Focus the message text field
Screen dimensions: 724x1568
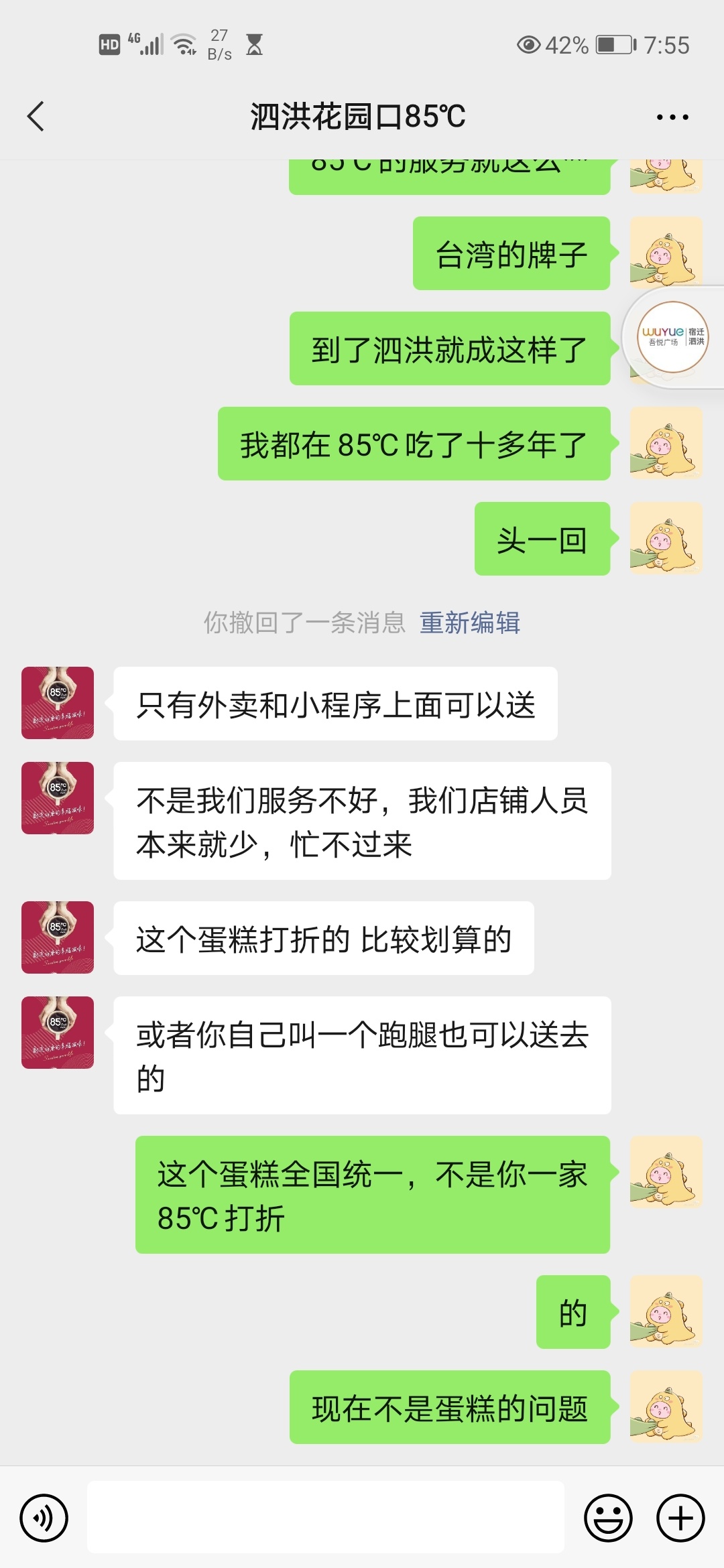[326, 1518]
